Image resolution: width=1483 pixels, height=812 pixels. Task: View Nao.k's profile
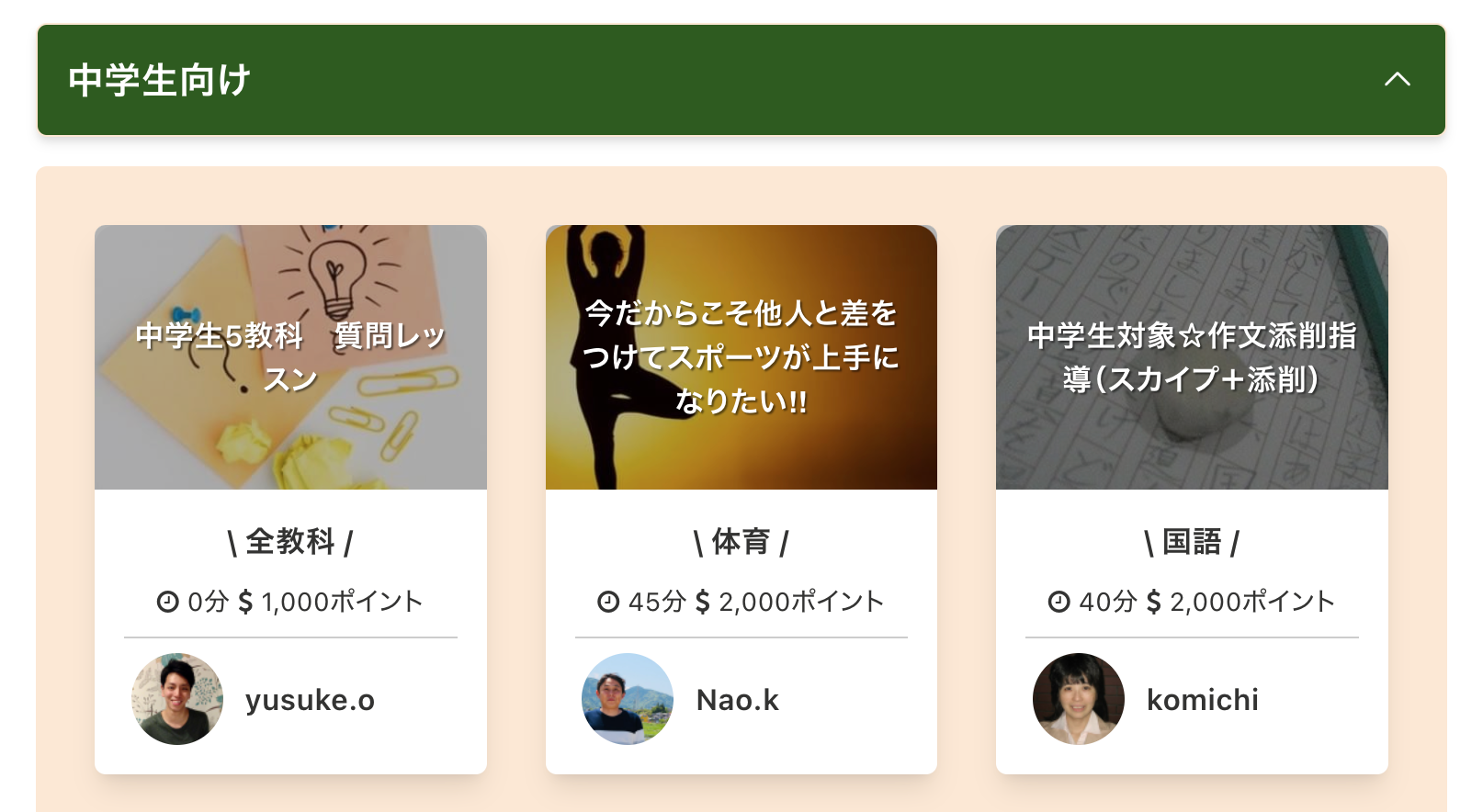tap(736, 700)
